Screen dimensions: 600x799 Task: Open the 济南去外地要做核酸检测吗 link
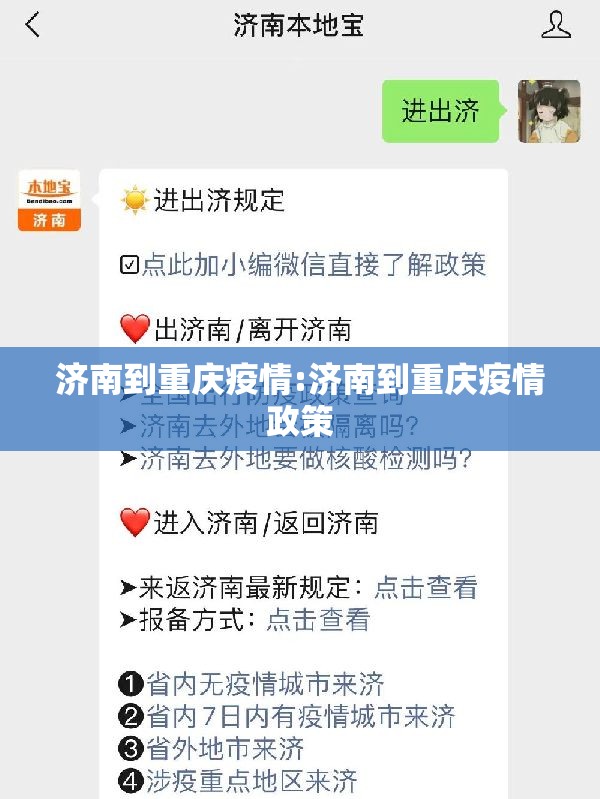click(x=305, y=459)
